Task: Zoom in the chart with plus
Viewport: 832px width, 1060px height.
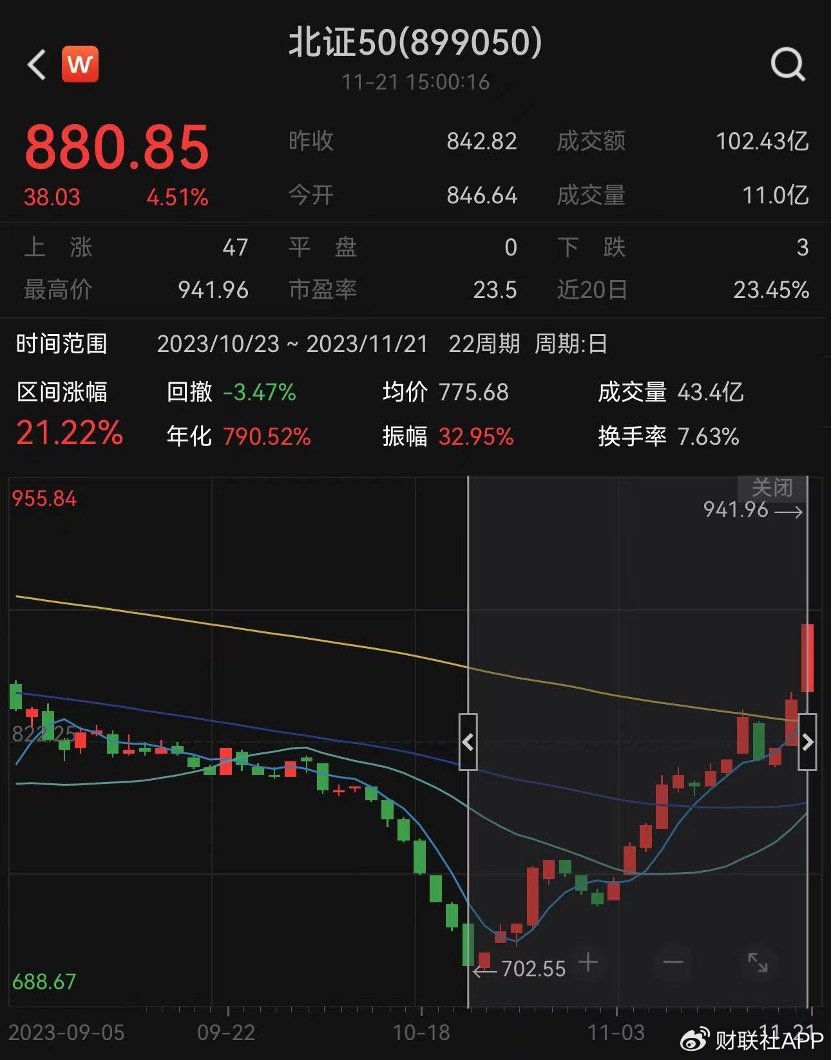Action: tap(588, 962)
